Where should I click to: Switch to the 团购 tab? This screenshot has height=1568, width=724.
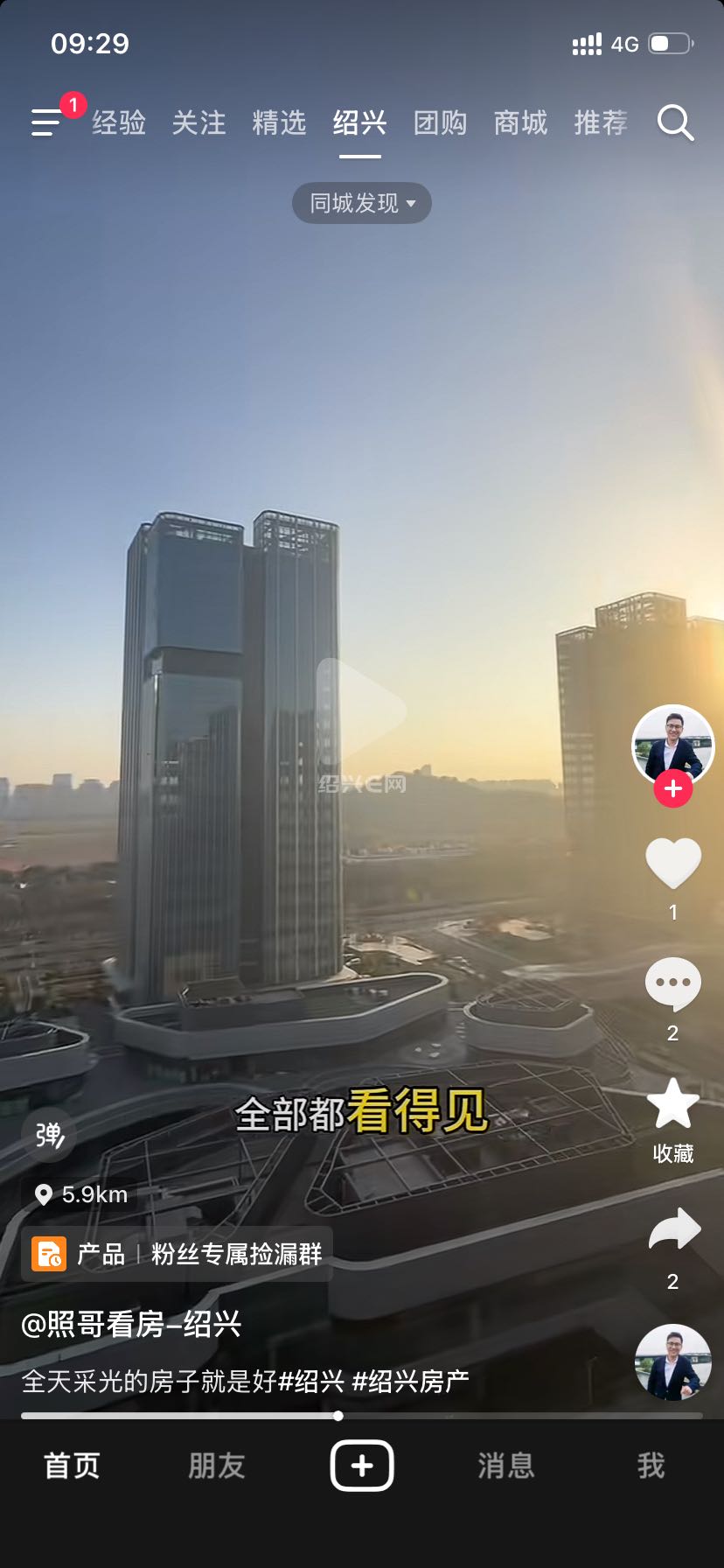click(x=440, y=122)
